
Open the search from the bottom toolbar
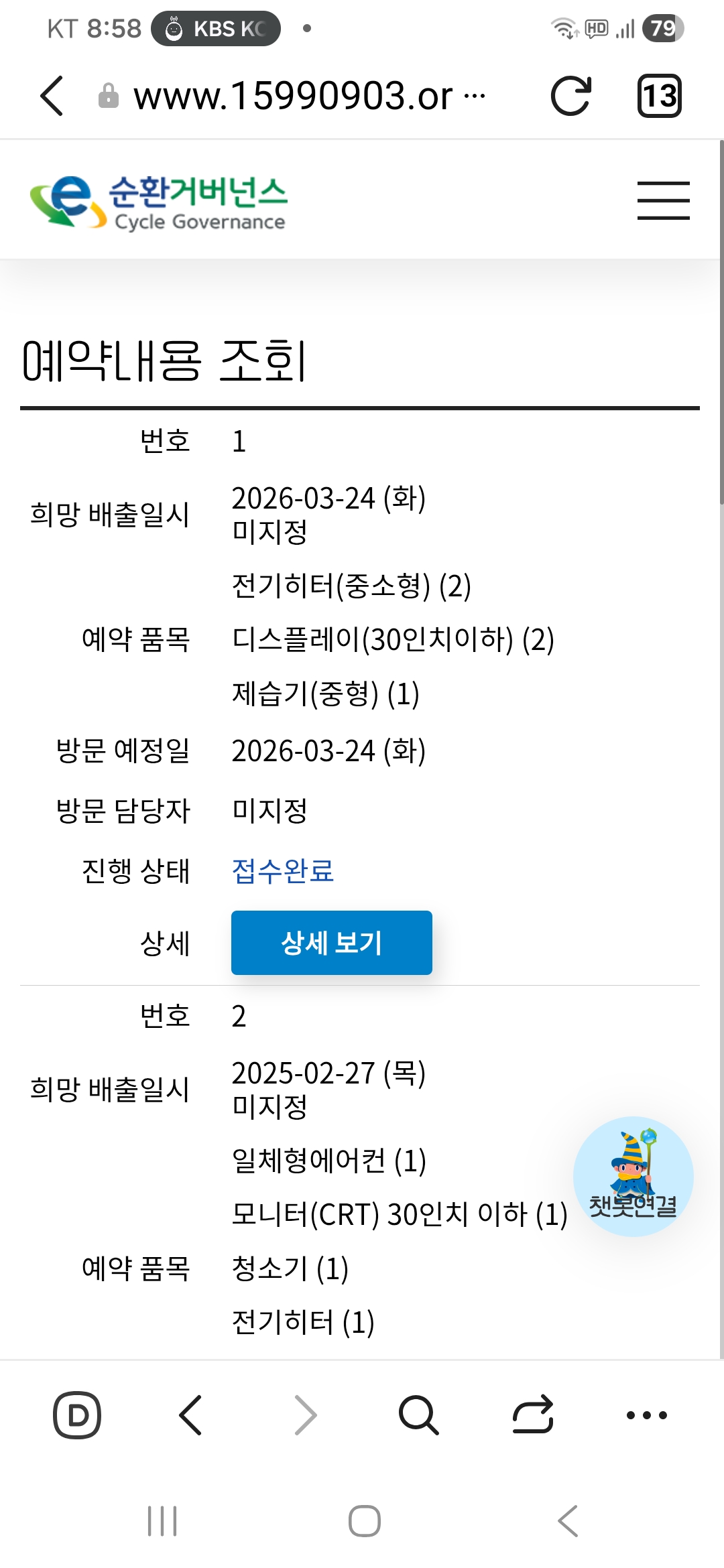point(418,1415)
